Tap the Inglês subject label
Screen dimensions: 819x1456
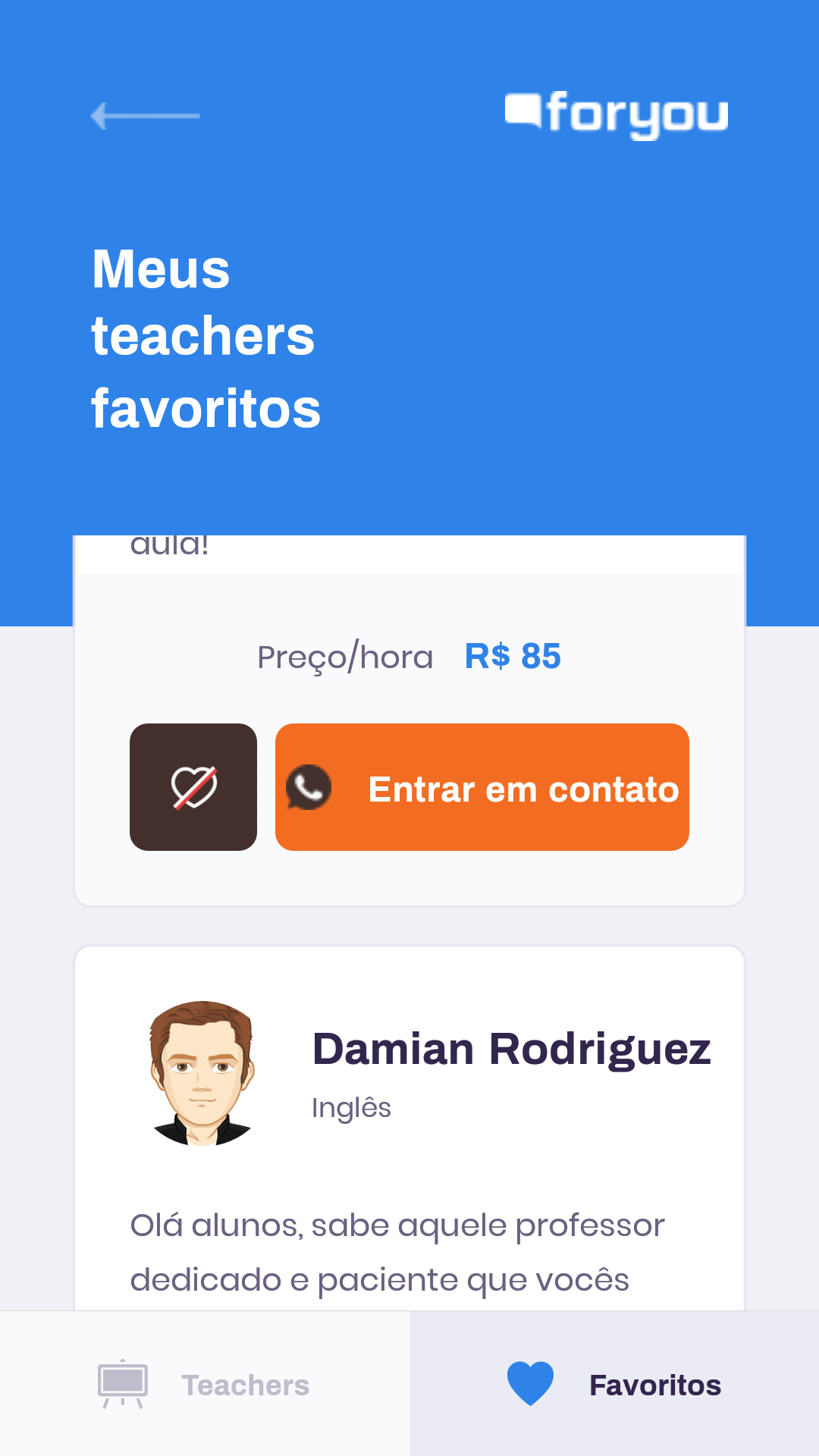point(351,1107)
